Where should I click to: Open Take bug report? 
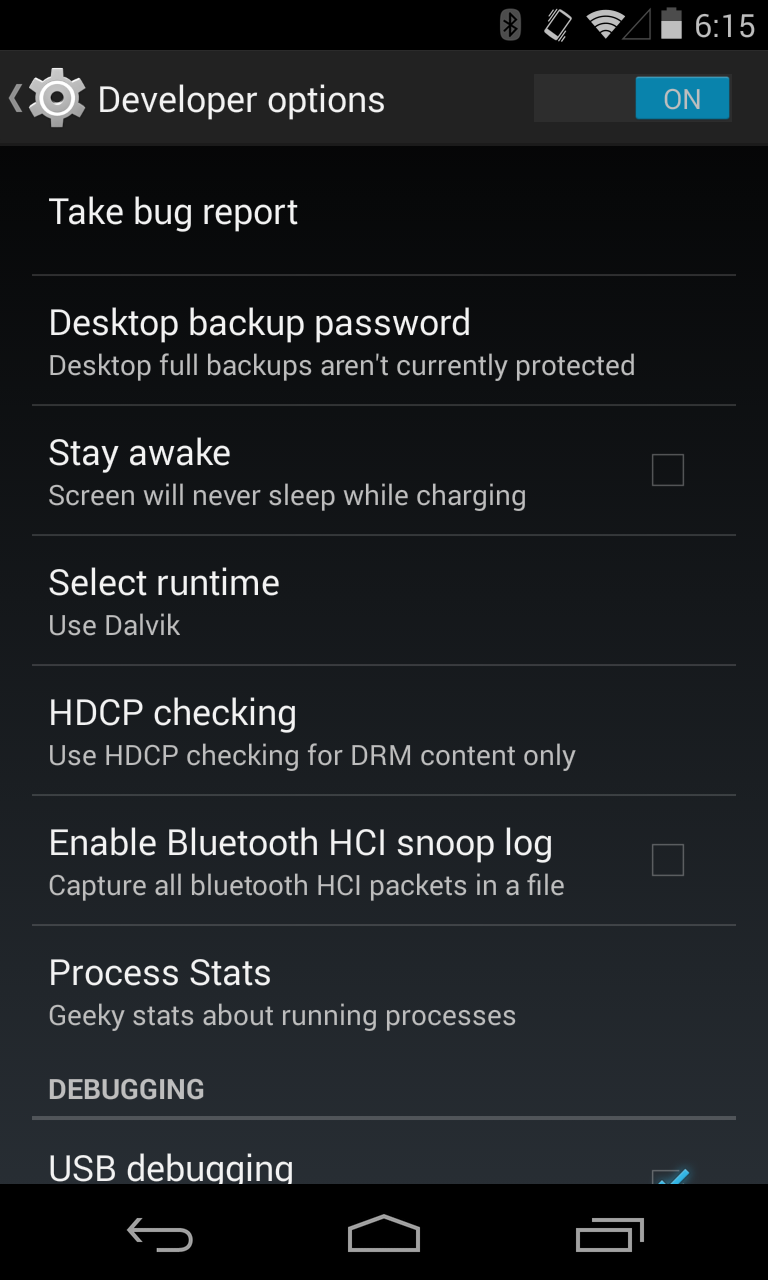point(384,212)
